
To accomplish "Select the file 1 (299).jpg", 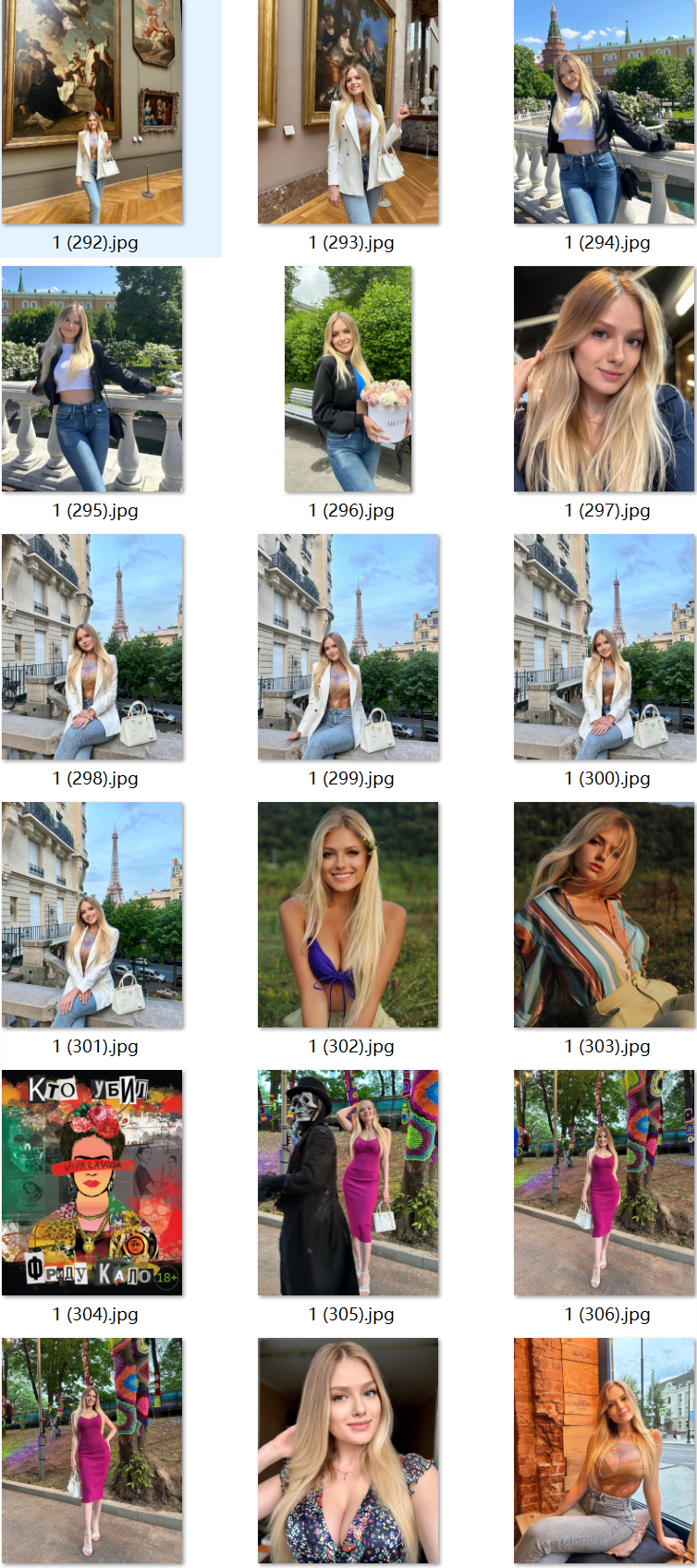I will point(348,647).
